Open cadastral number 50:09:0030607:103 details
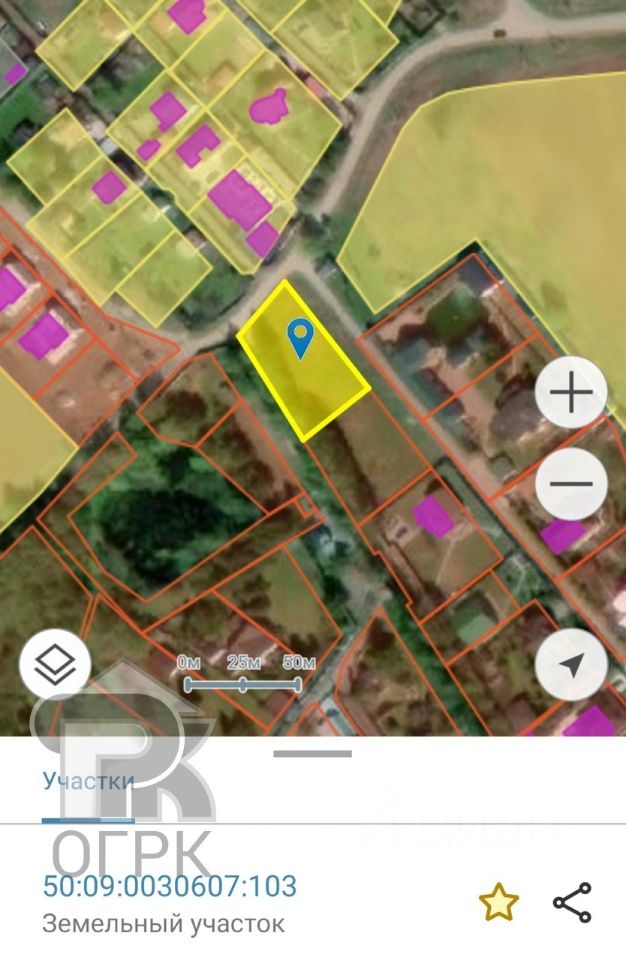This screenshot has width=626, height=960. point(169,886)
